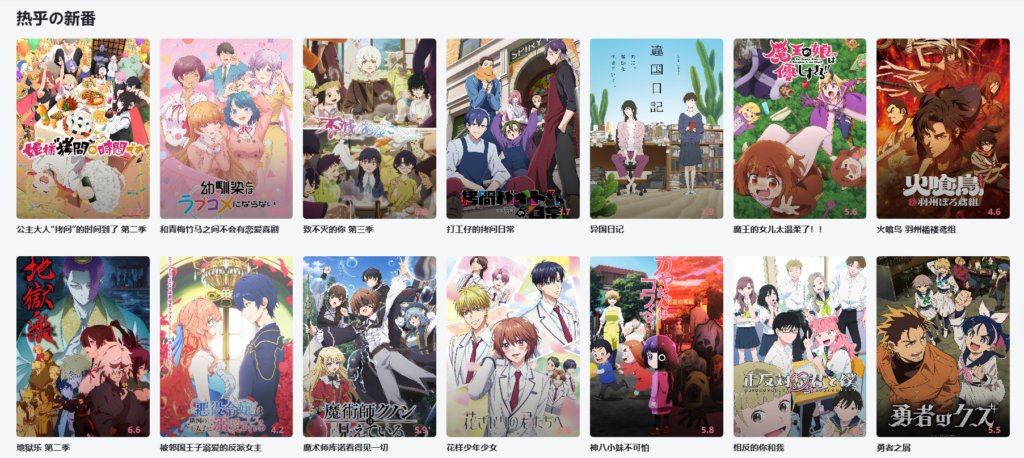View 致不灭的你 第三季

pos(369,128)
